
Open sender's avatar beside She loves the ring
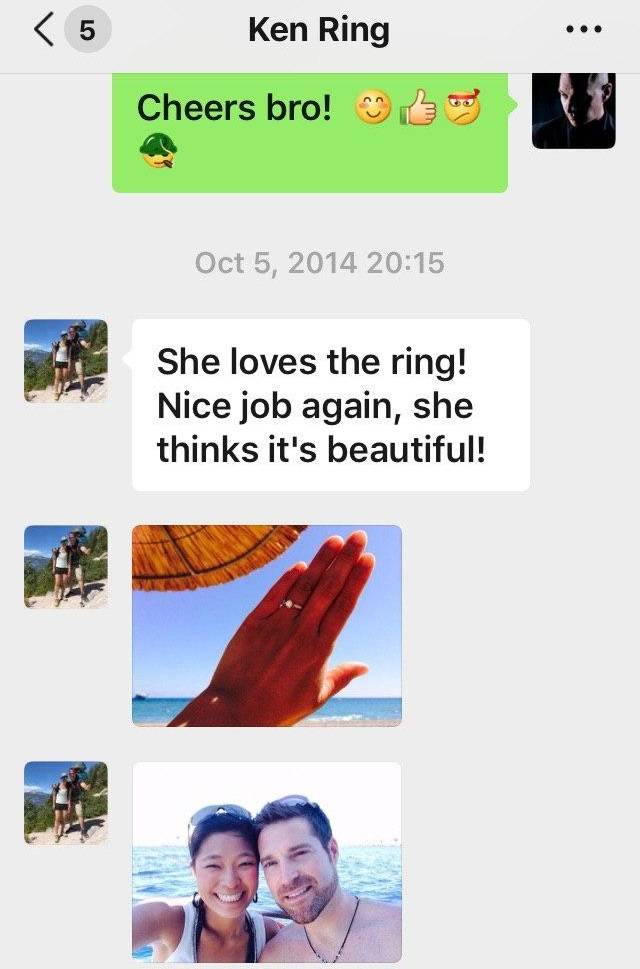pos(65,361)
